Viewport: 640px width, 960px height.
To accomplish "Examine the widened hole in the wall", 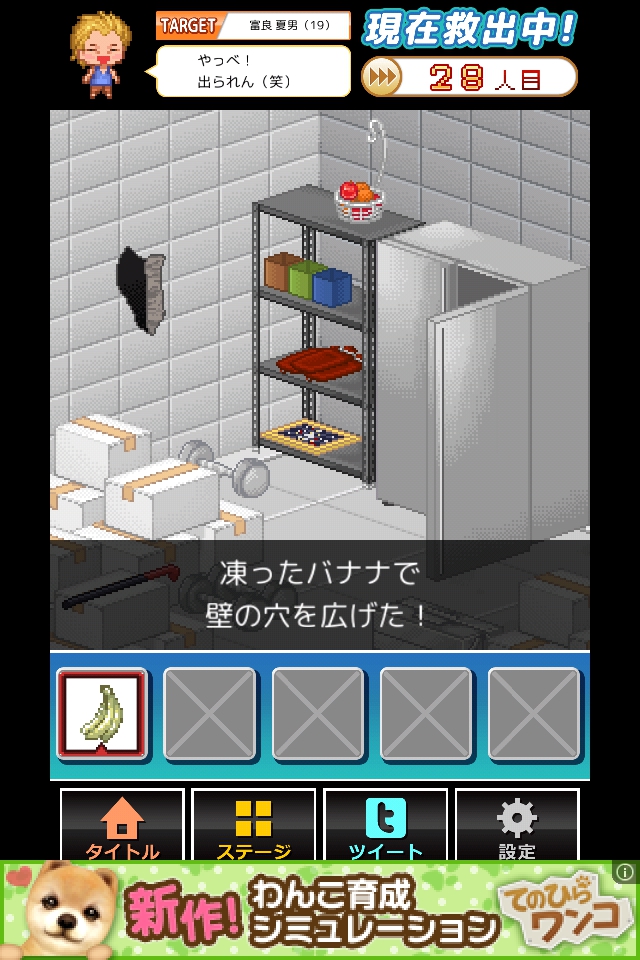I will (x=141, y=290).
